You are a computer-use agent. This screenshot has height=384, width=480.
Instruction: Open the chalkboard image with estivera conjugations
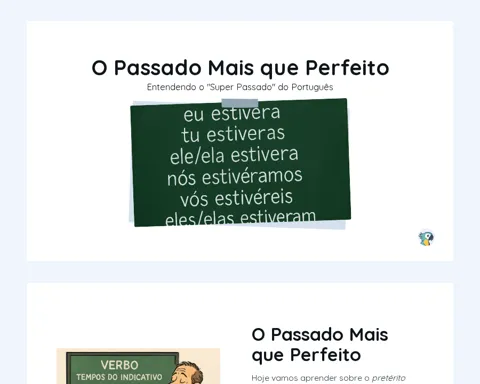click(x=240, y=163)
